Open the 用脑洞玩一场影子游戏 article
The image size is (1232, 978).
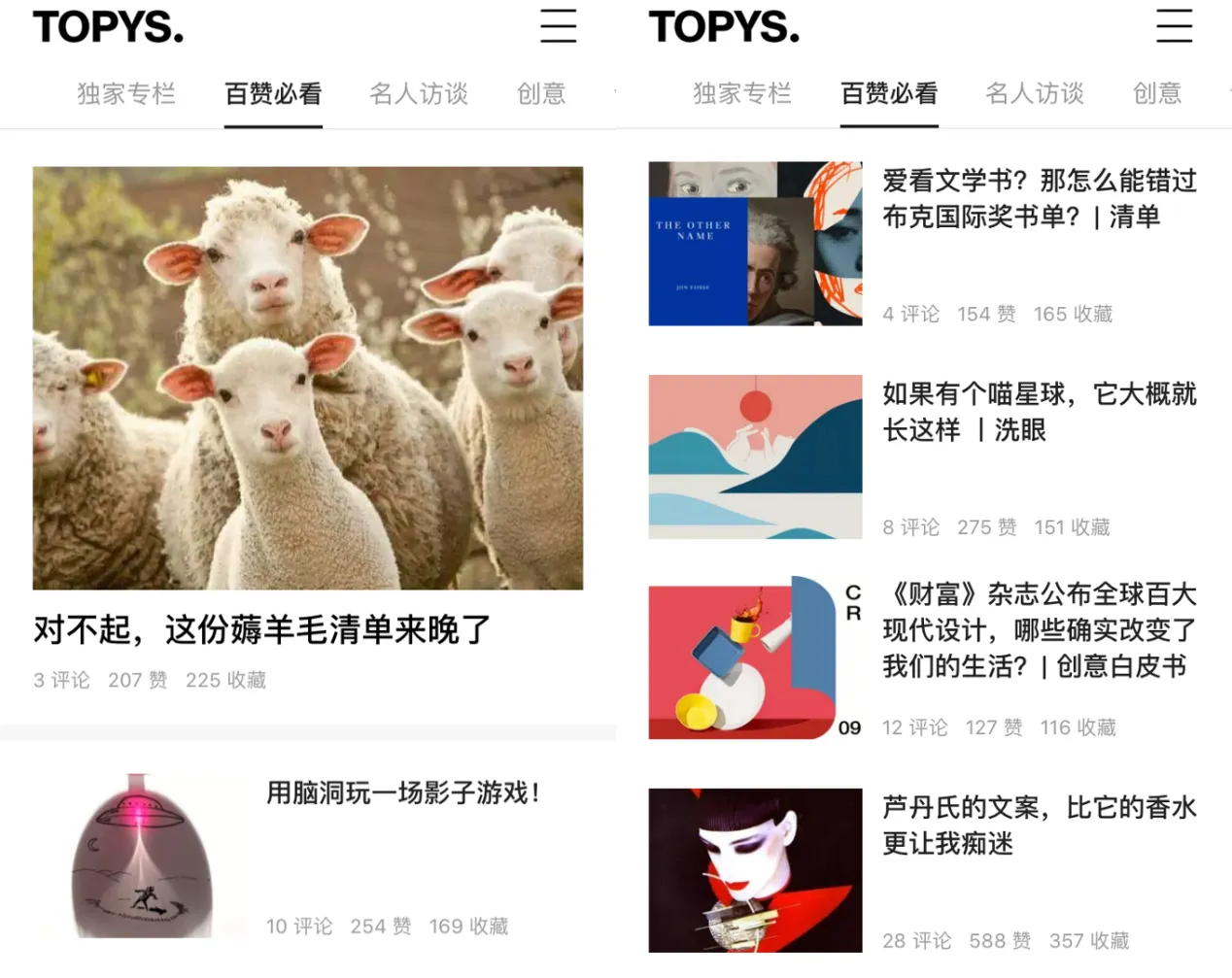(402, 793)
